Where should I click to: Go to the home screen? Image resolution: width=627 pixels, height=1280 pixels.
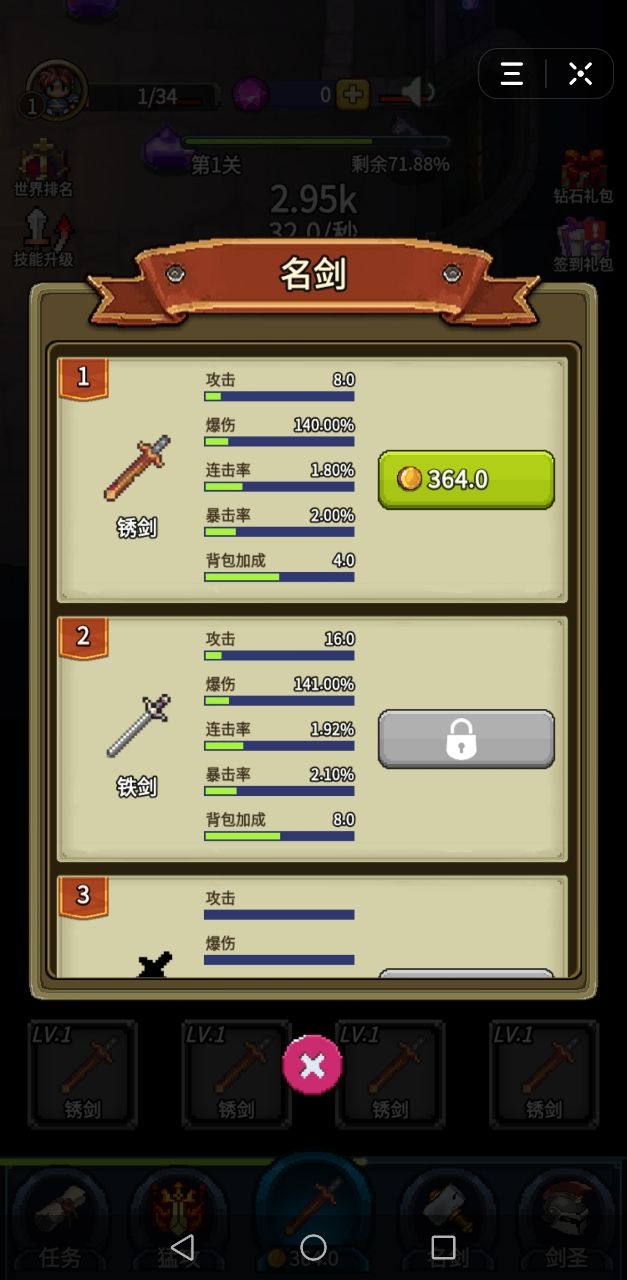pyautogui.click(x=313, y=1247)
